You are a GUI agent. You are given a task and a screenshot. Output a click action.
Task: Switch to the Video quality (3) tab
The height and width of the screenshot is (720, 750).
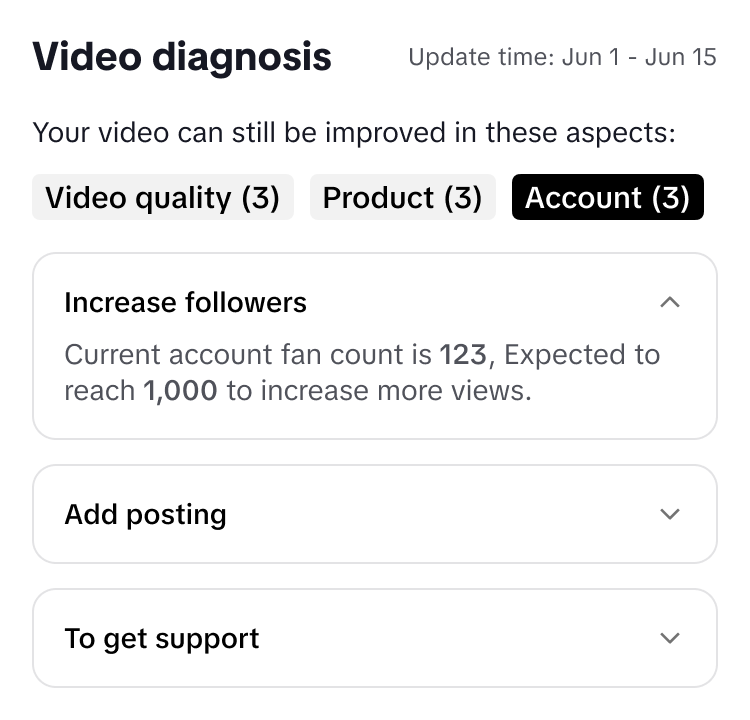[163, 197]
